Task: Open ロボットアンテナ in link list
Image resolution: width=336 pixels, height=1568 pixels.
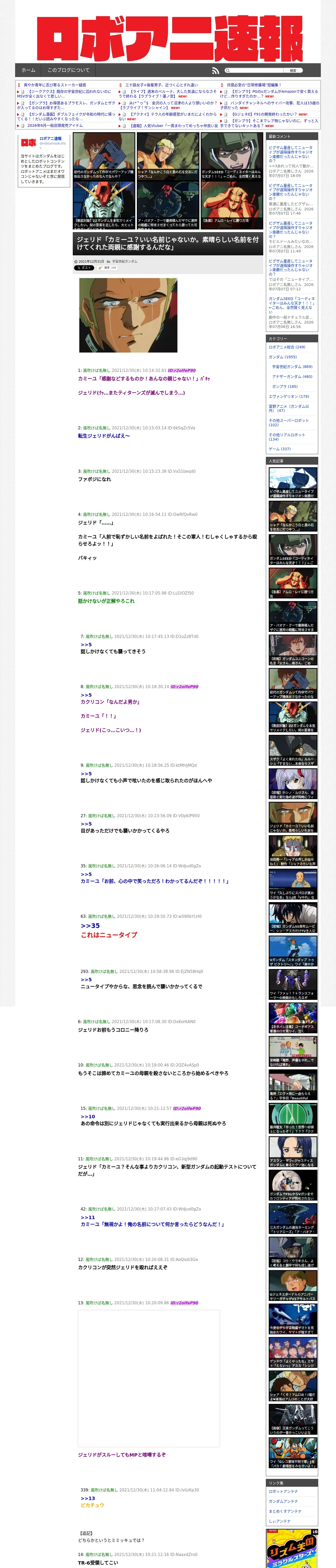Action: pos(284,1491)
